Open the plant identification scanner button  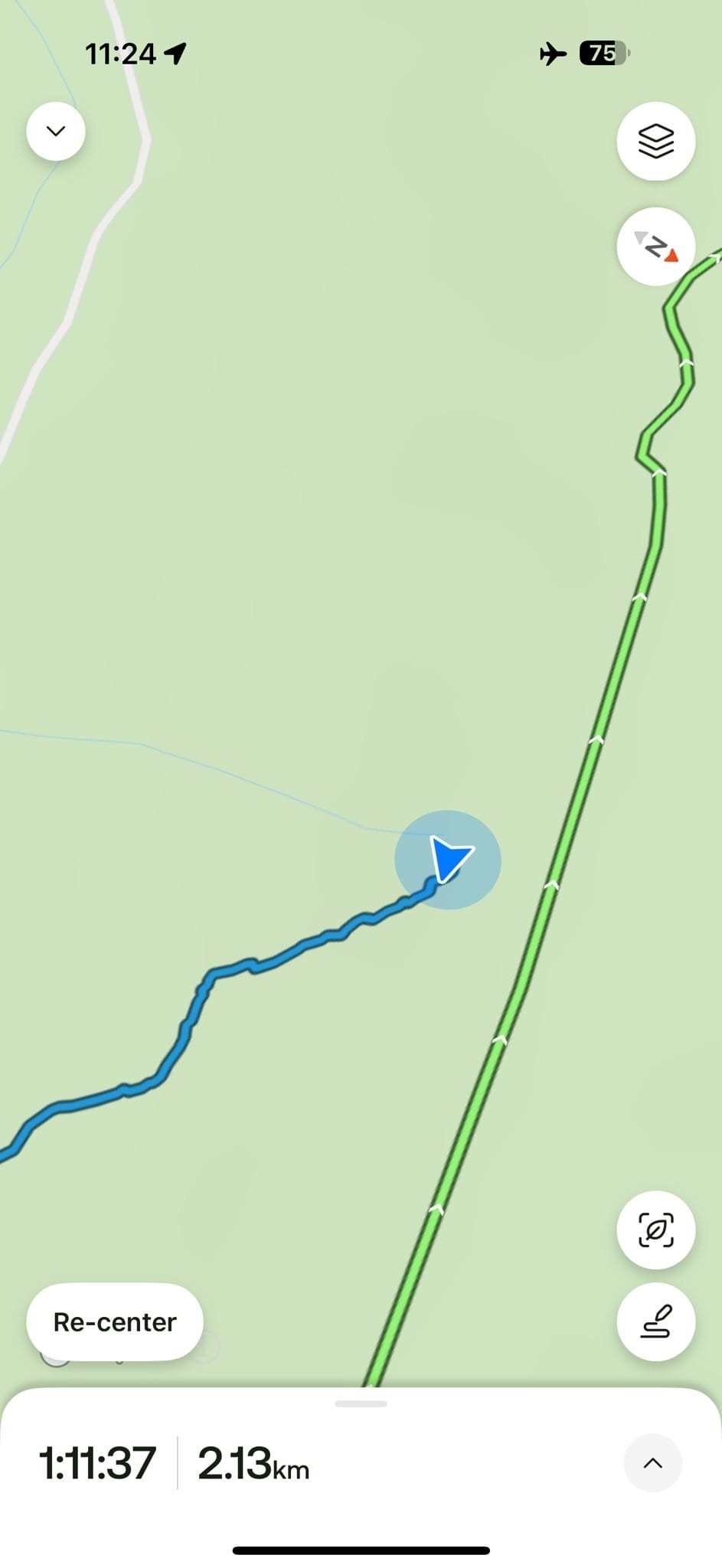tap(656, 1230)
